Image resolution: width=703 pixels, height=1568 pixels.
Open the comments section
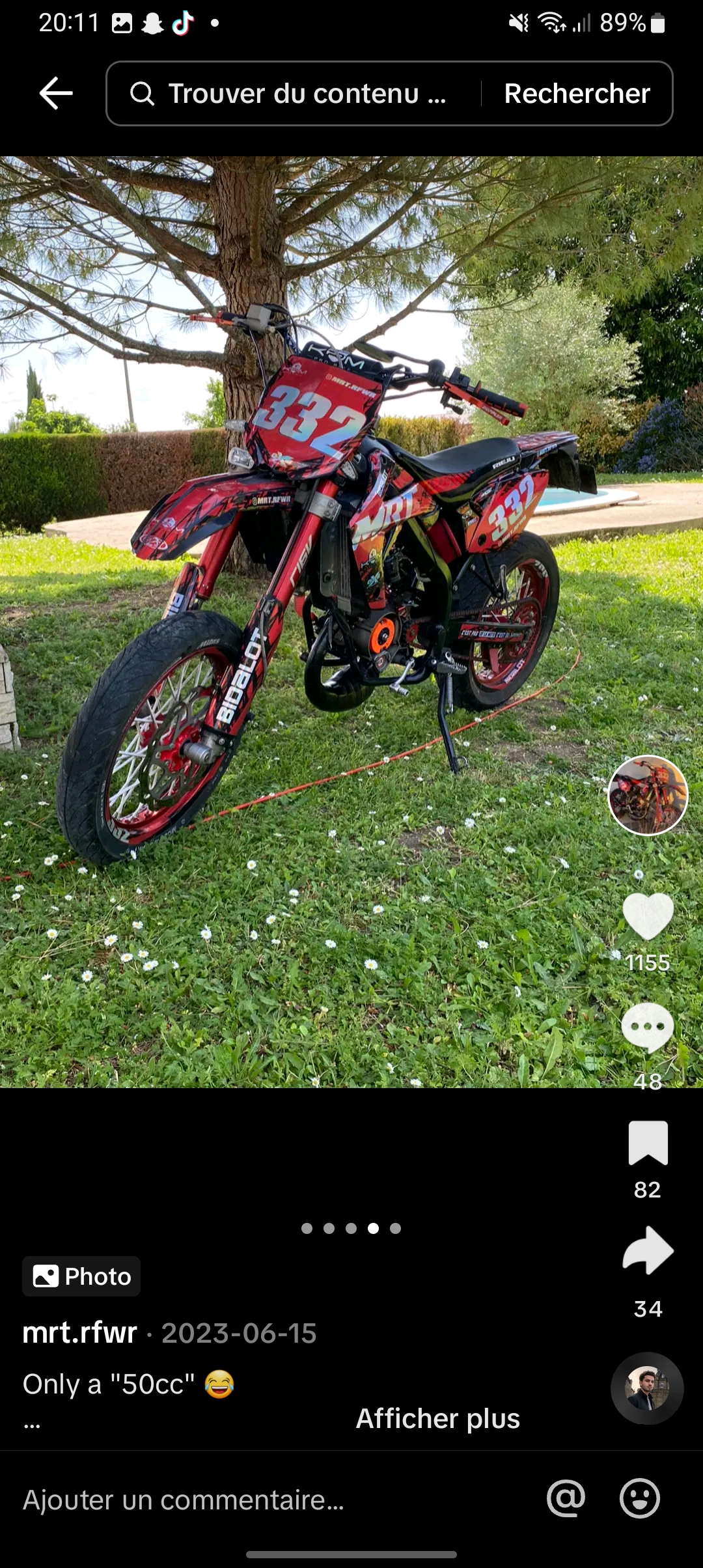(648, 1027)
